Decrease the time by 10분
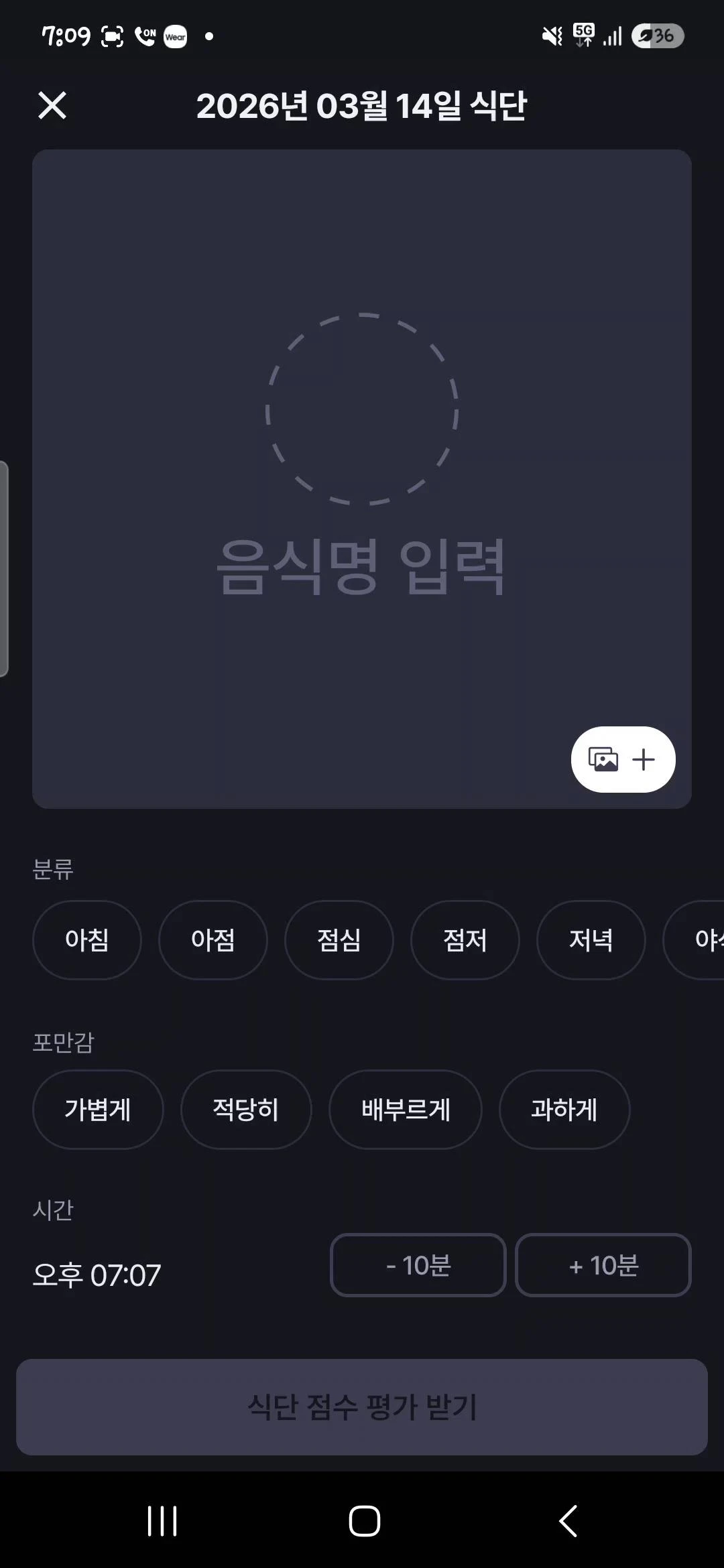 click(418, 1265)
